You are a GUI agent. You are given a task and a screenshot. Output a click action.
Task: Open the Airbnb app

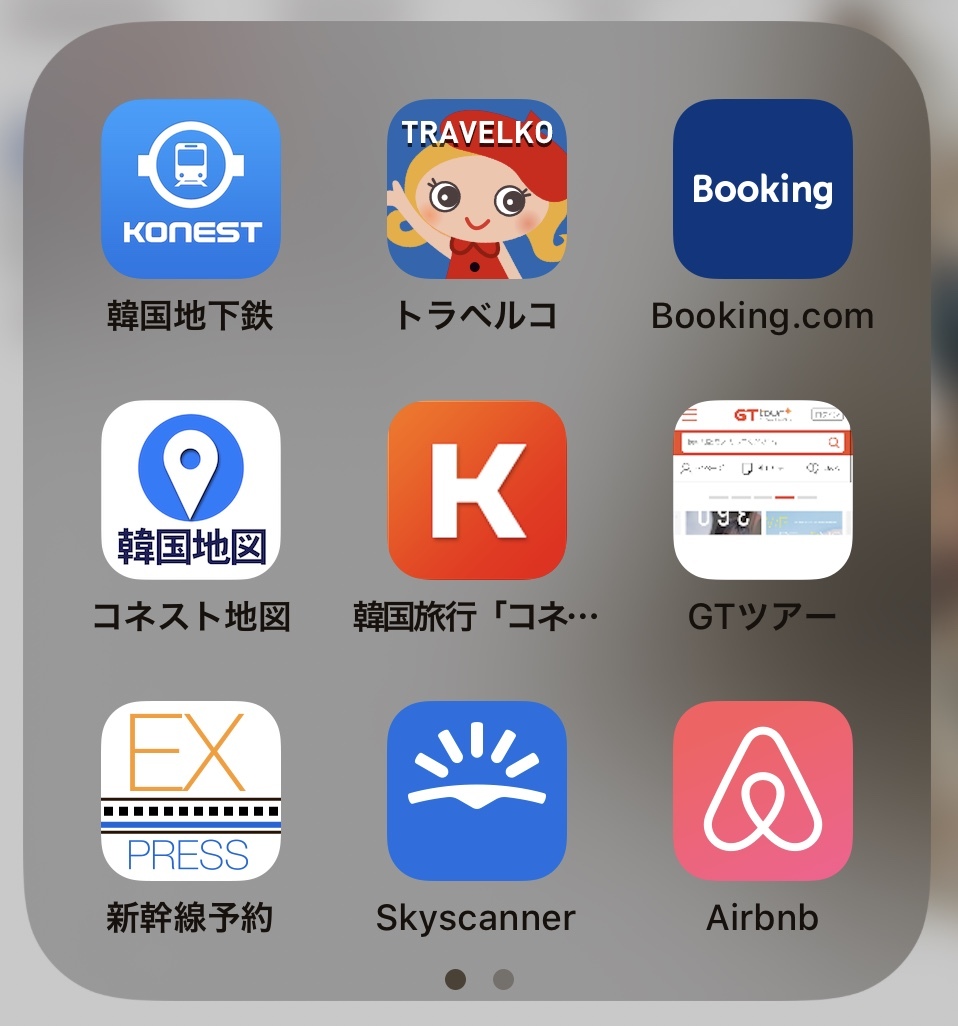(x=762, y=790)
